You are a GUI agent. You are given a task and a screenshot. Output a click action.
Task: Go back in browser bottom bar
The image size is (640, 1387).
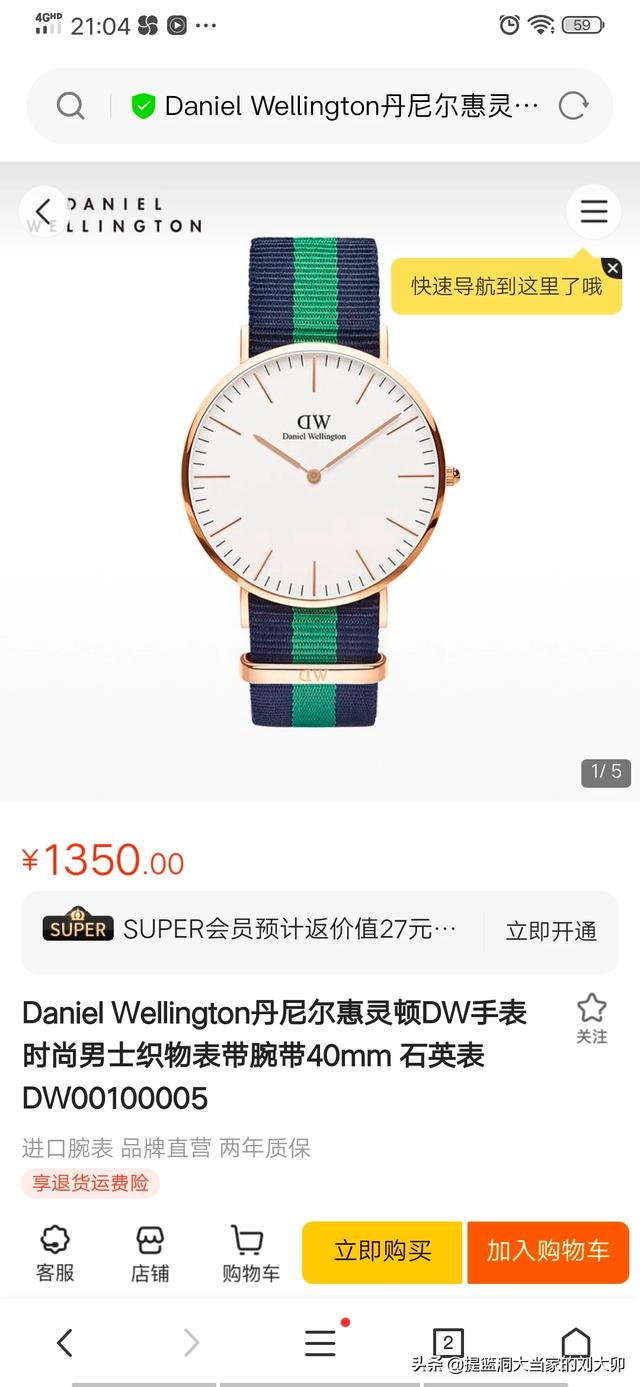(65, 1342)
